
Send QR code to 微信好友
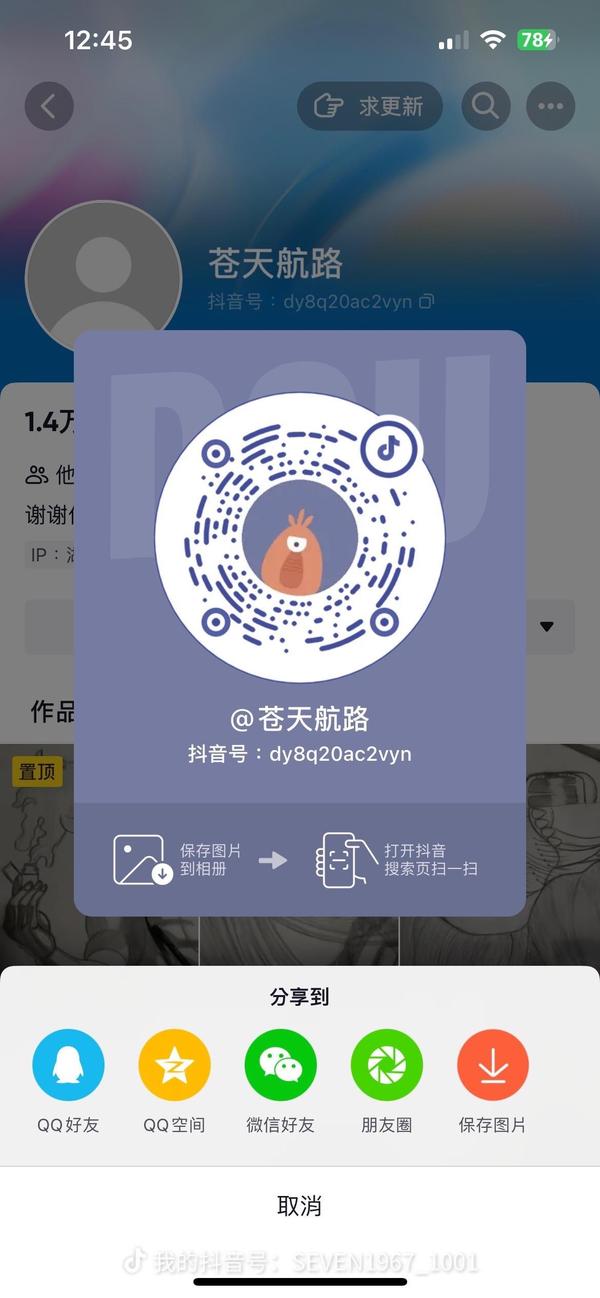click(281, 1065)
